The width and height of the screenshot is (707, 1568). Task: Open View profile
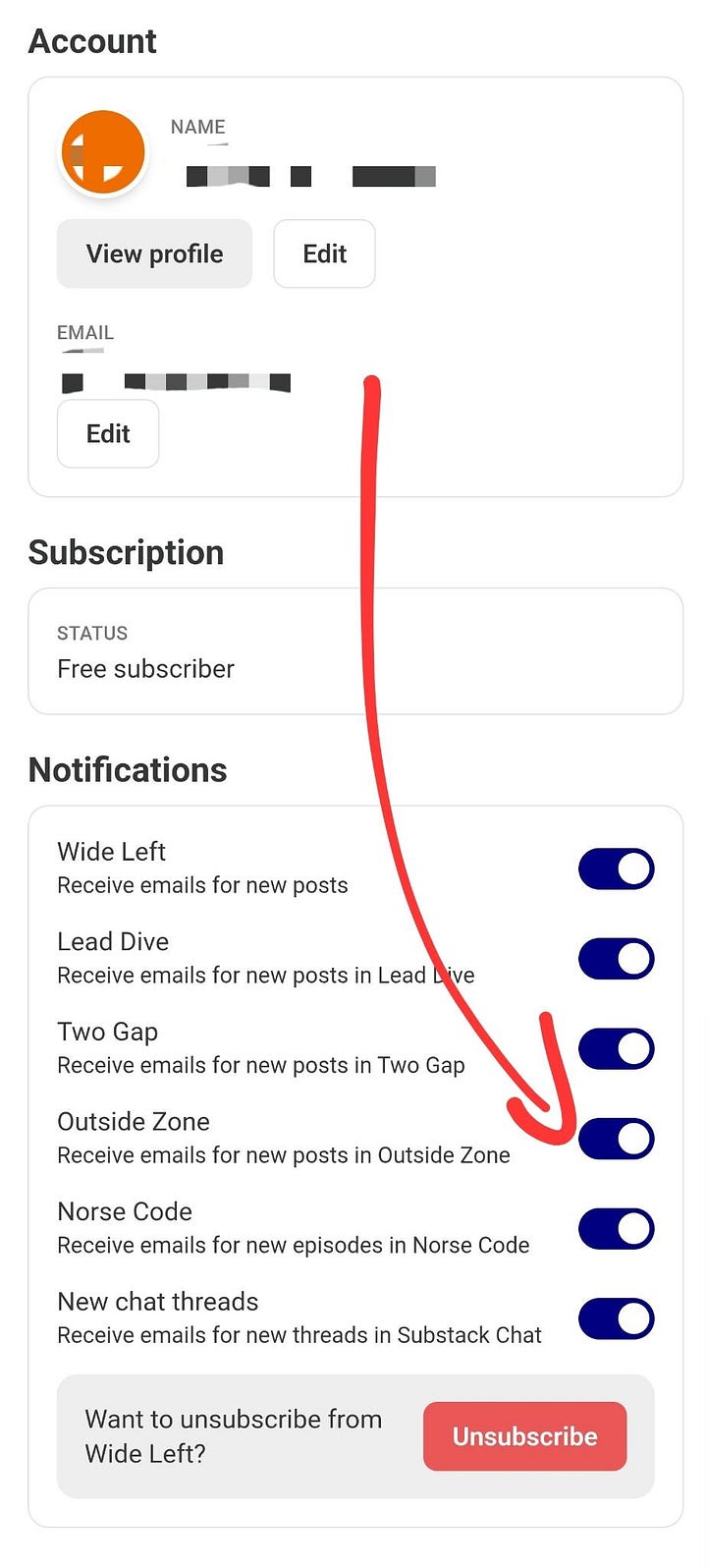pos(154,253)
